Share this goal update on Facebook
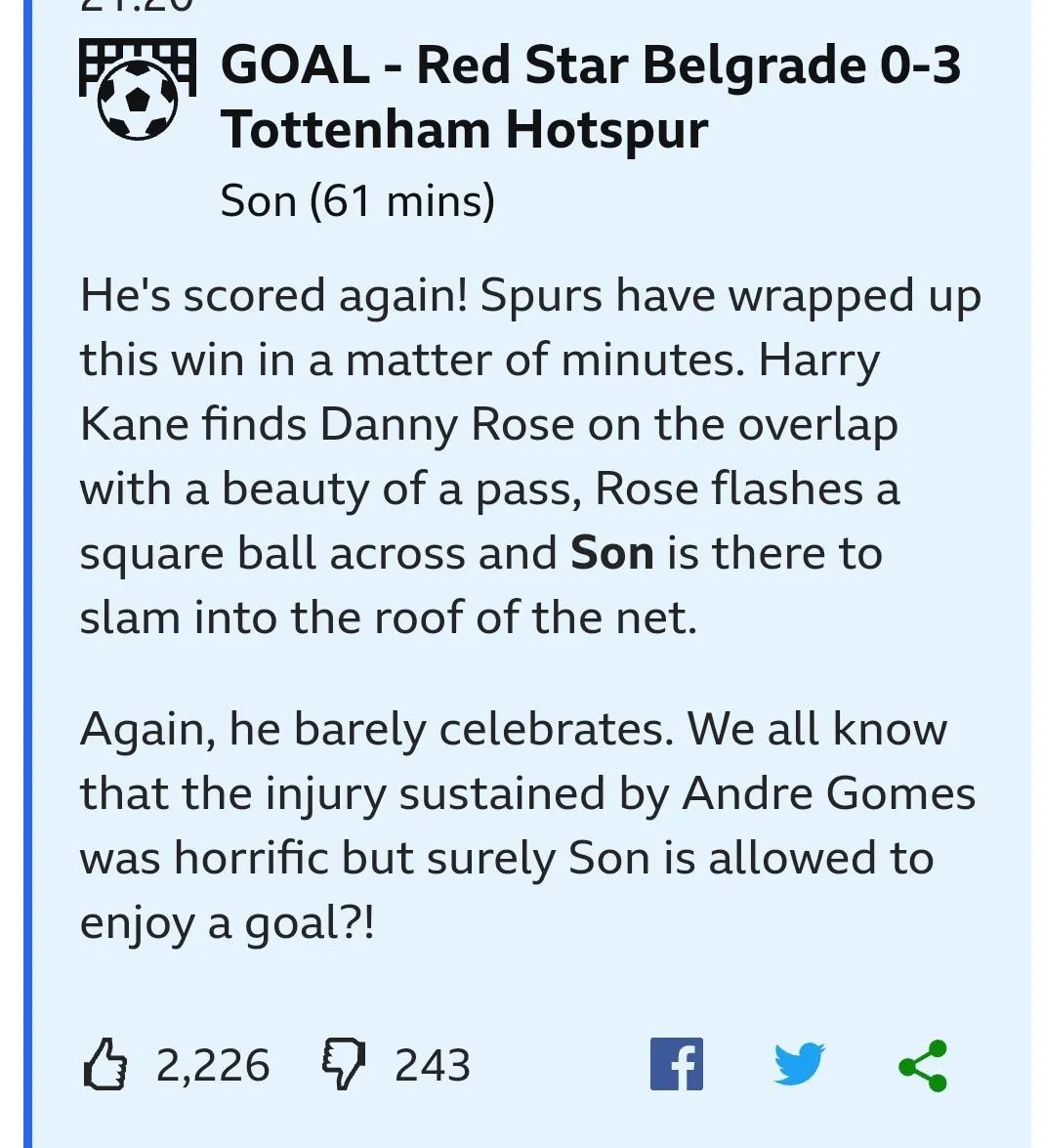Viewport: 1043px width, 1148px height. pos(676,1064)
